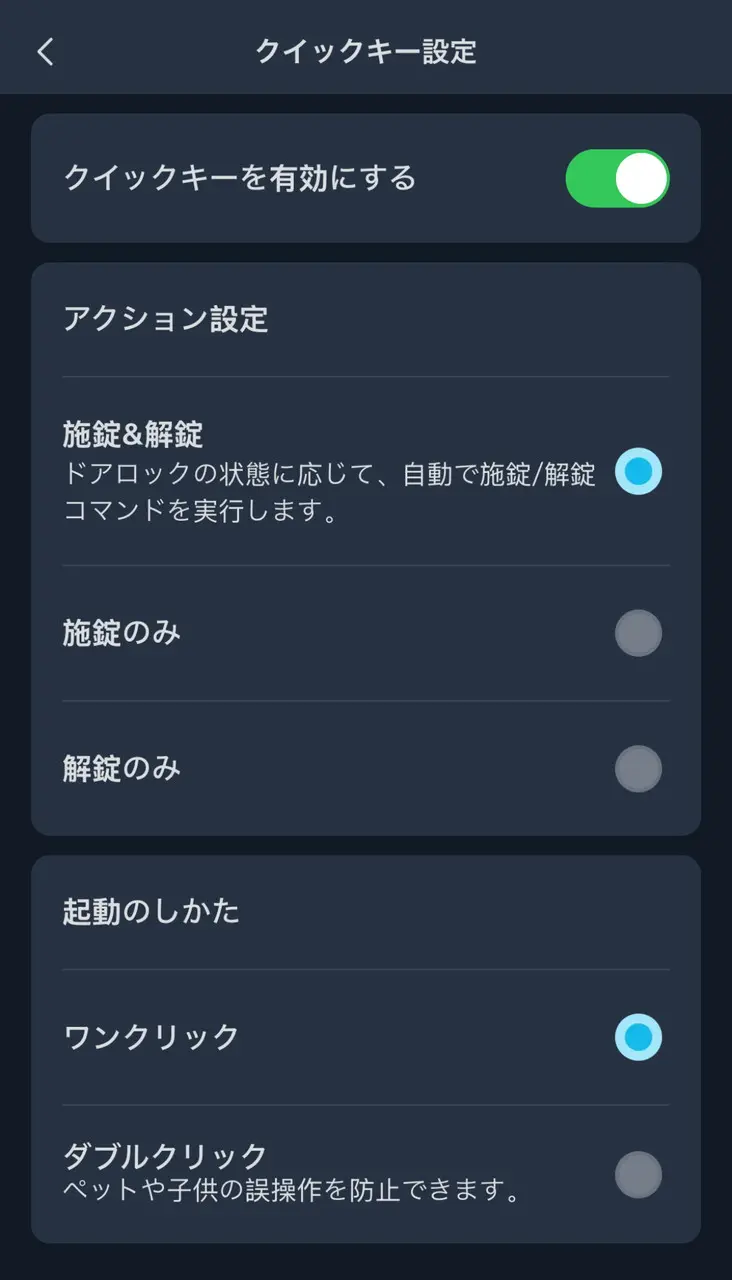The height and width of the screenshot is (1280, 732).
Task: Pick the 解錠のみ radio option
Action: [638, 769]
